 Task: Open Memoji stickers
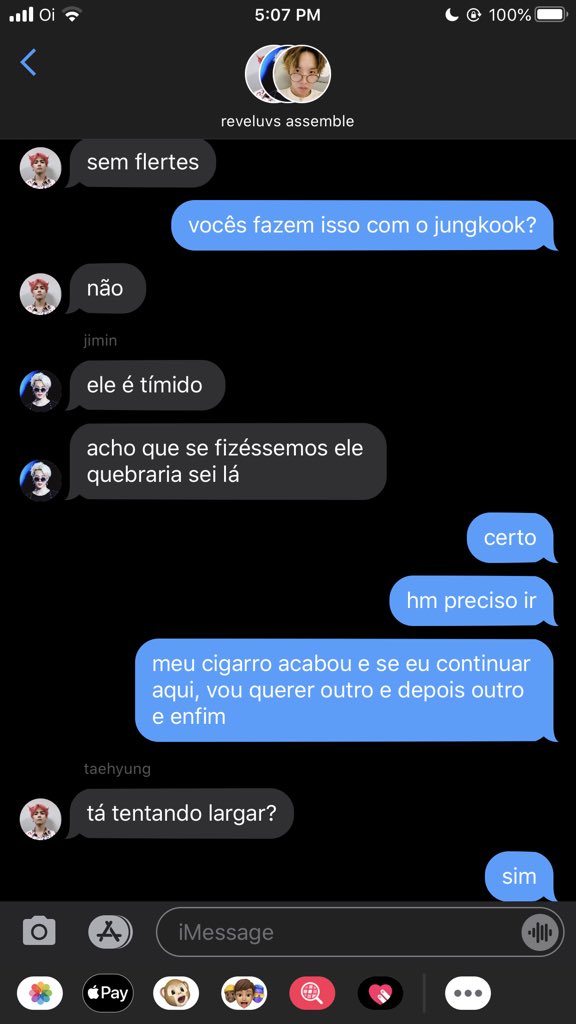pyautogui.click(x=244, y=993)
